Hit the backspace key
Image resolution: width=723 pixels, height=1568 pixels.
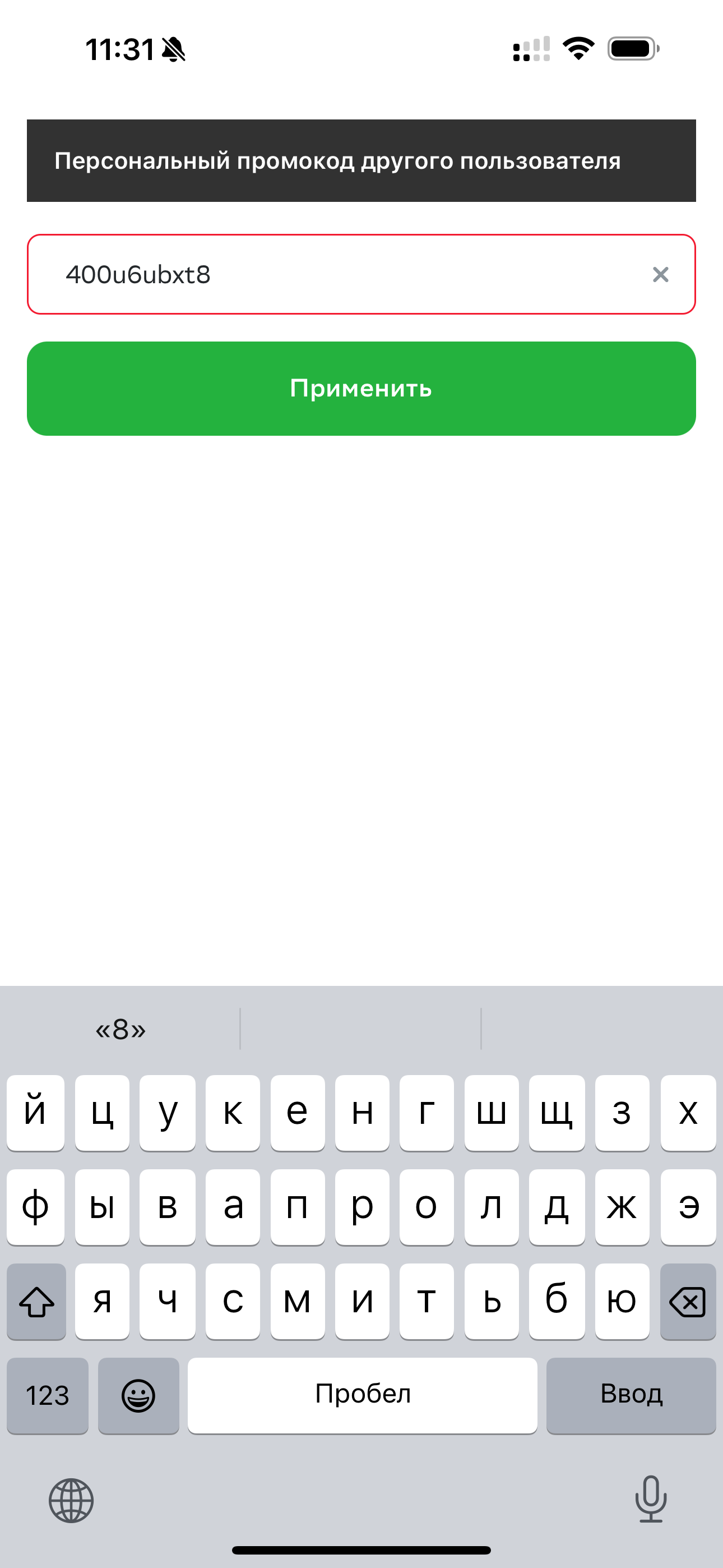[688, 1302]
